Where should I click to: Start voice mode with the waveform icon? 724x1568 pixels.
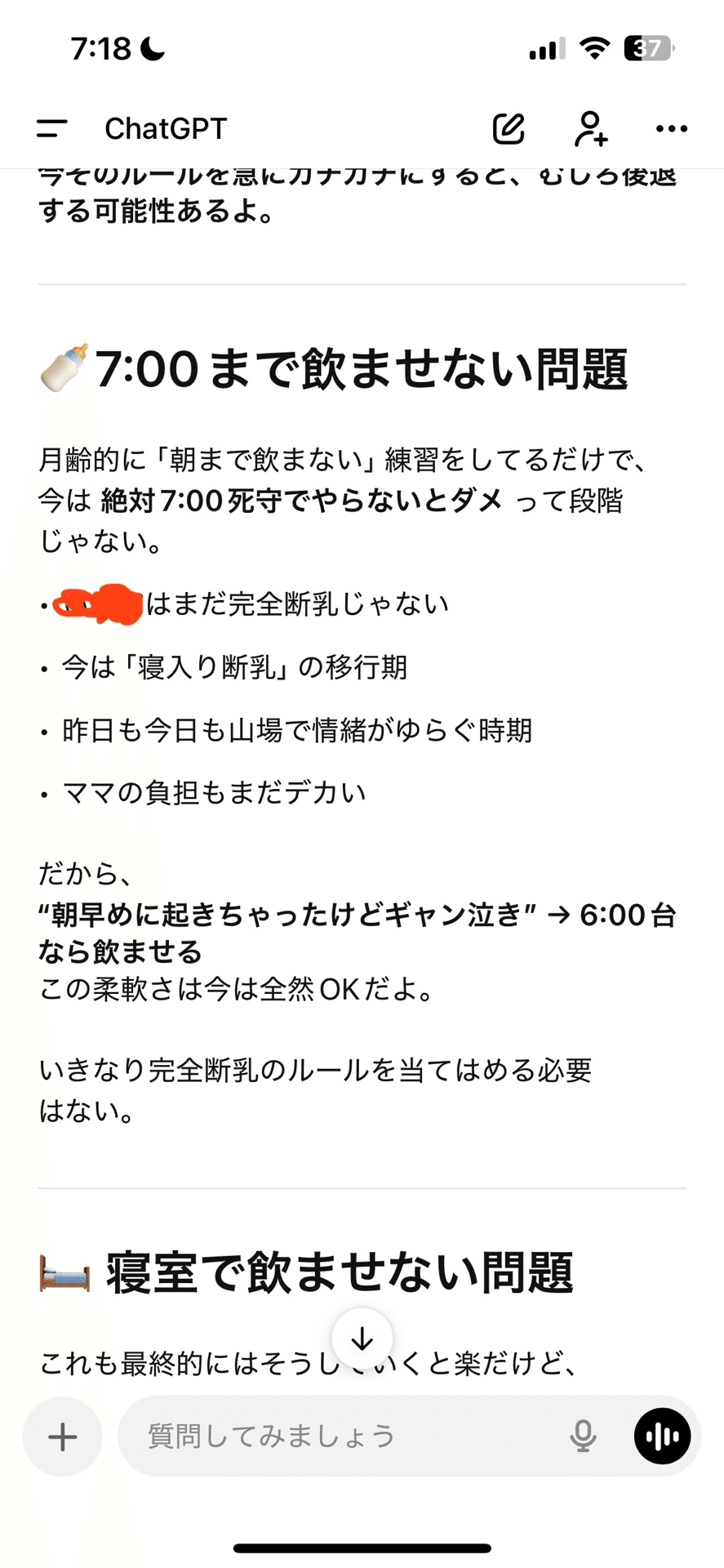pyautogui.click(x=661, y=1436)
